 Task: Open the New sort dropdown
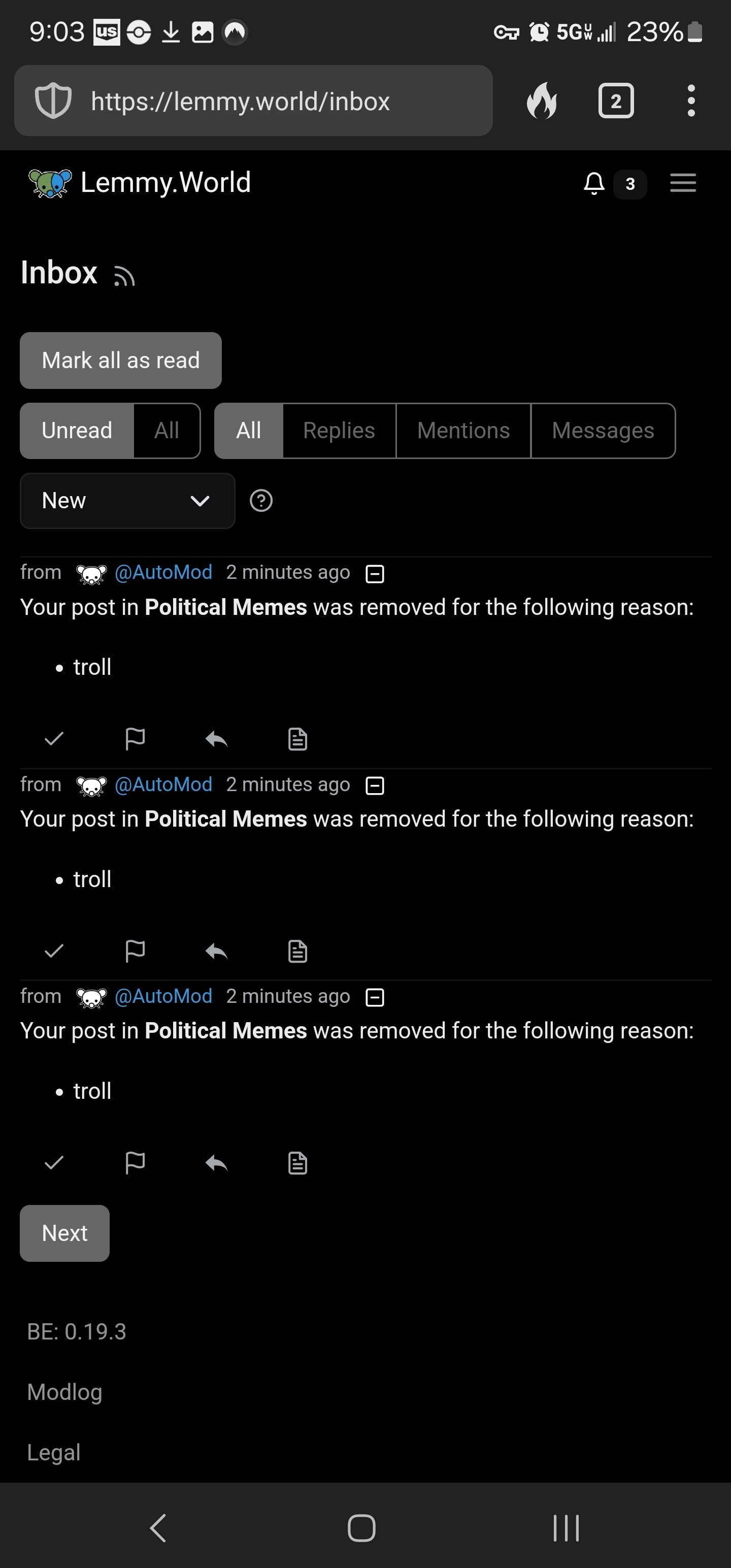coord(127,500)
